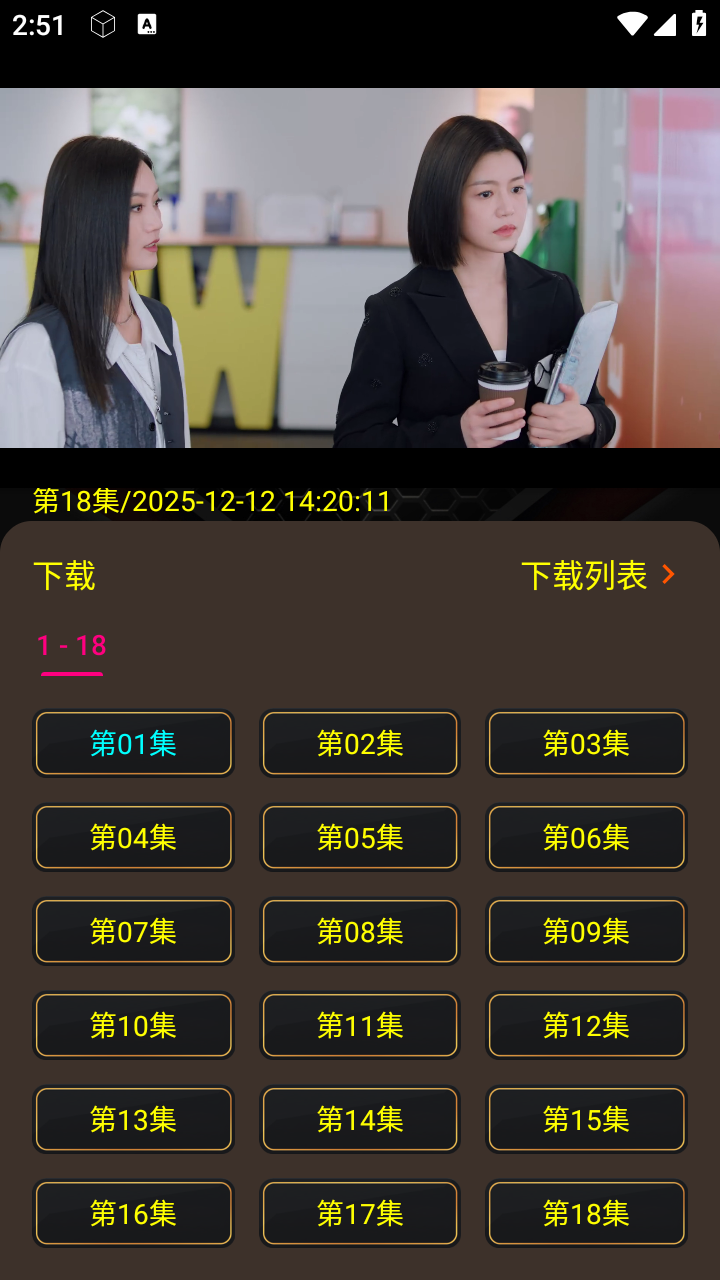Tap episode 第06集
This screenshot has height=1280, width=720.
586,837
